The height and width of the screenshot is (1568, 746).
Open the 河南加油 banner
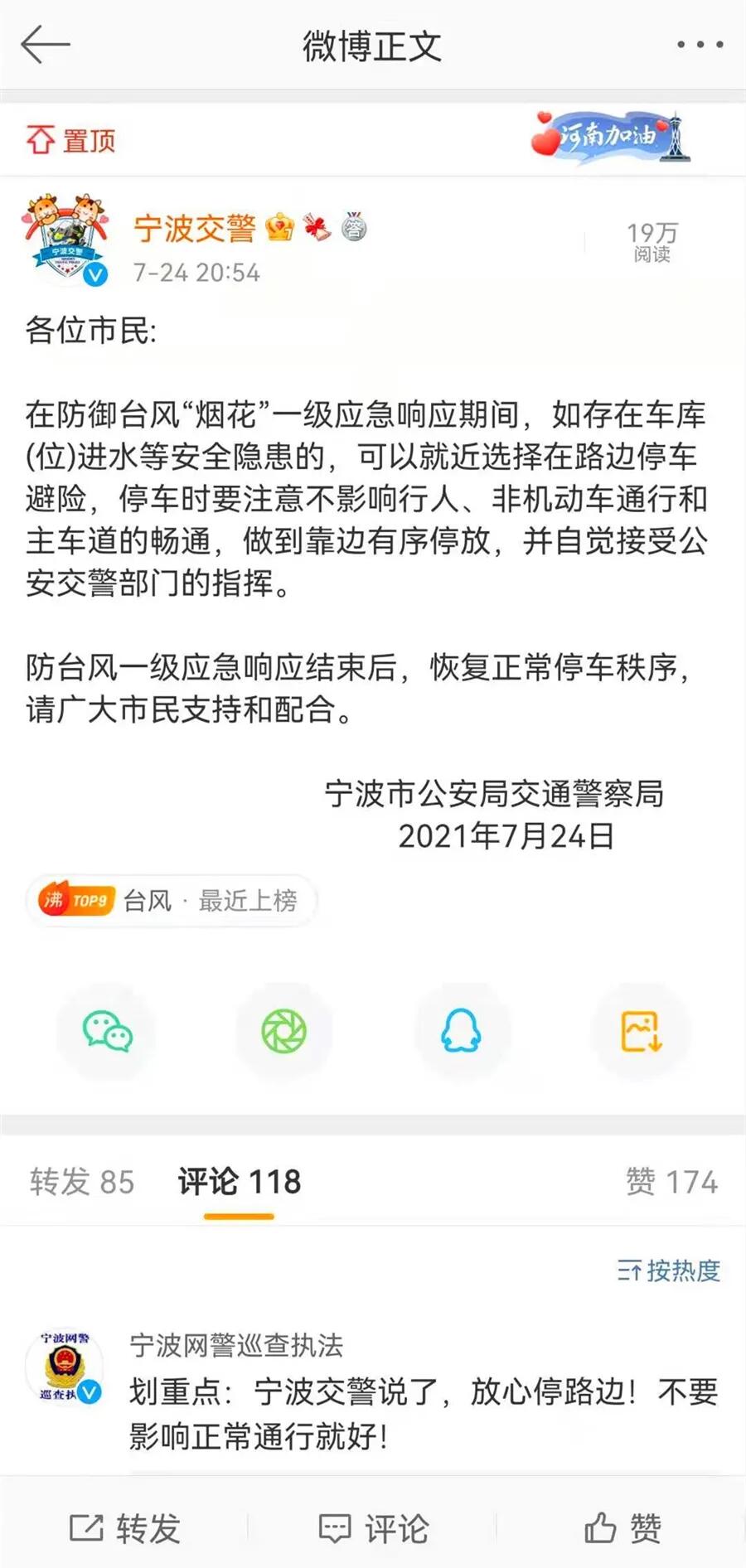(x=611, y=137)
